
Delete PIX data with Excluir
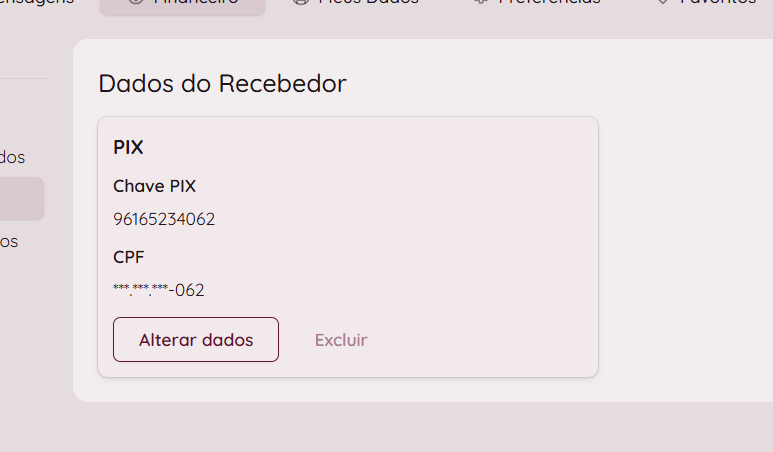pyautogui.click(x=341, y=340)
